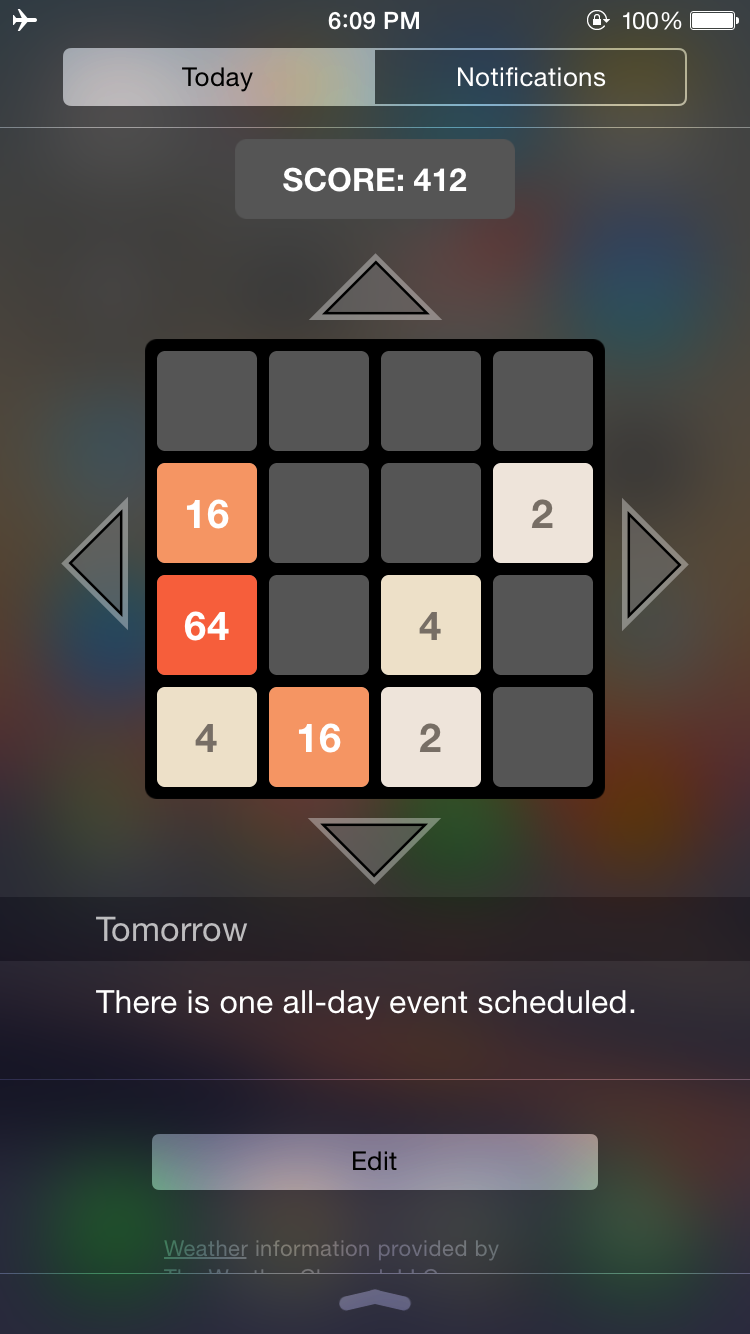Shift tiles left with the left arrow

tap(96, 564)
